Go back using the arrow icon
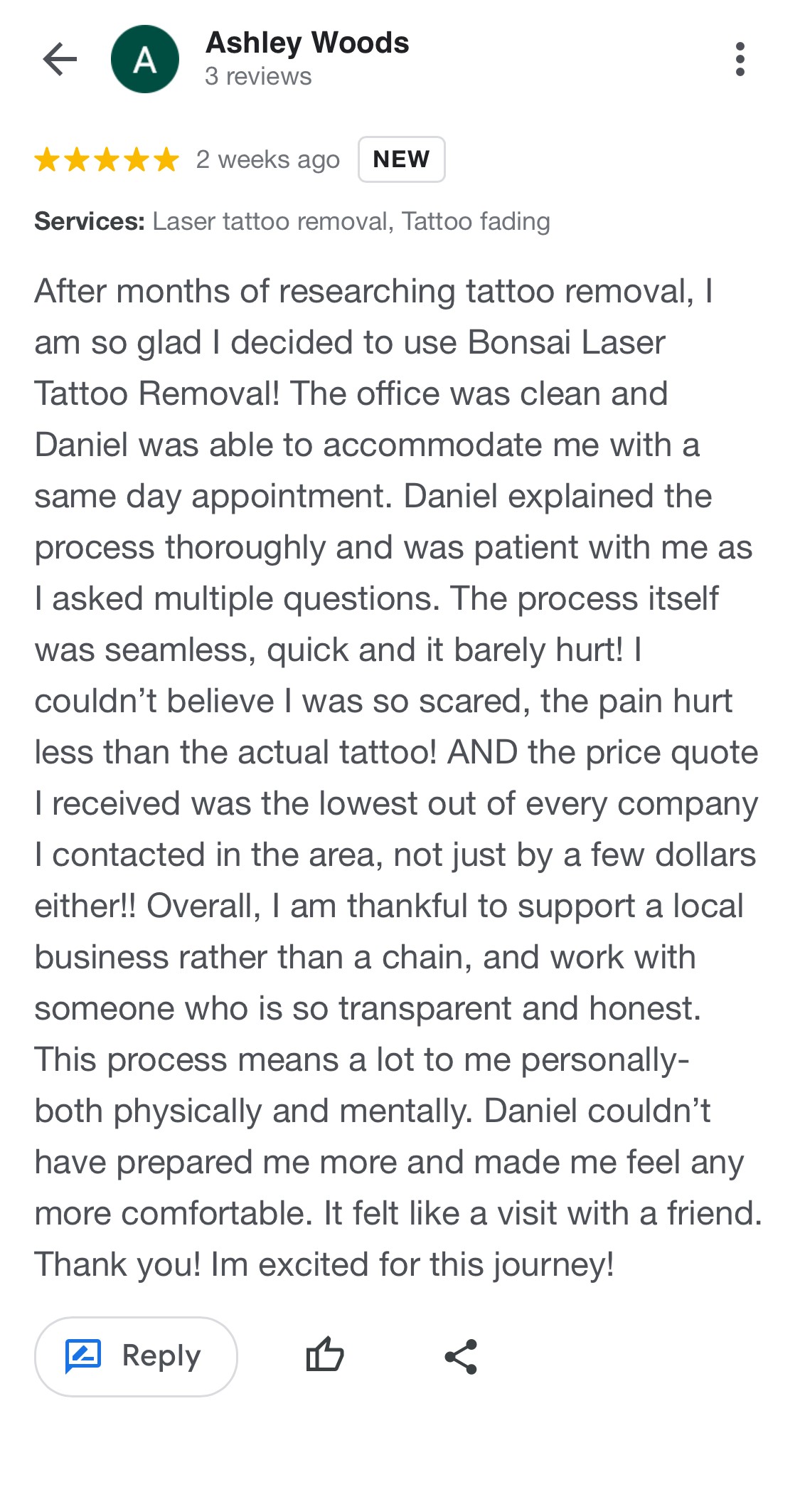Viewport: 800px width, 1512px height. (x=60, y=59)
